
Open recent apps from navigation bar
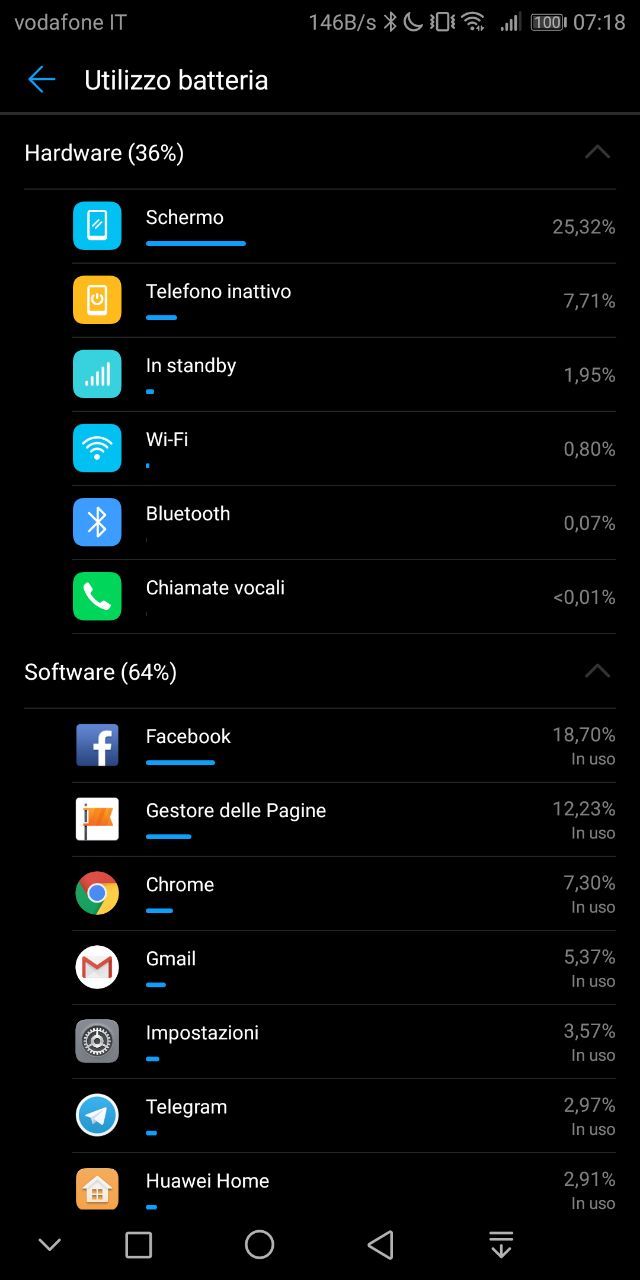[138, 1244]
